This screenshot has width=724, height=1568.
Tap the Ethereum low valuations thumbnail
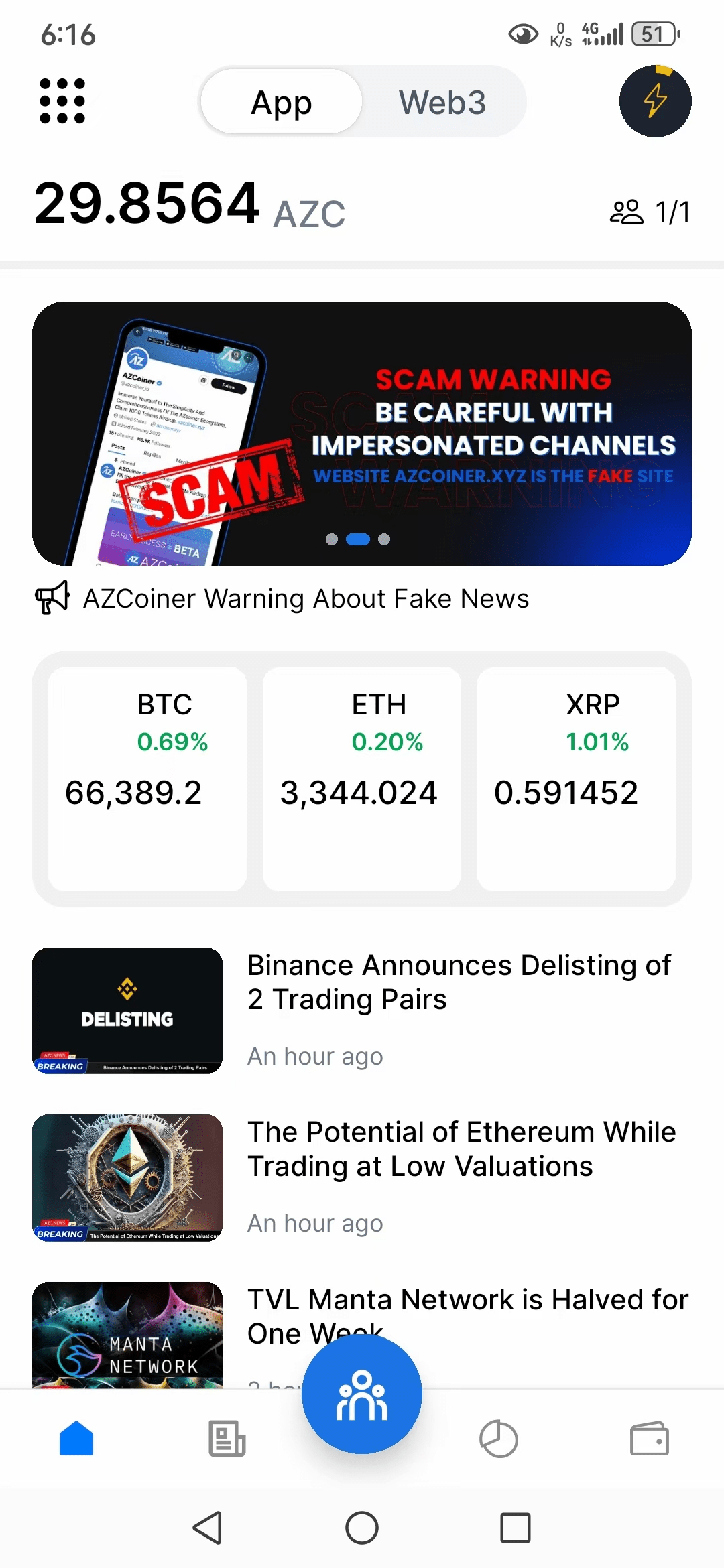[x=126, y=1177]
